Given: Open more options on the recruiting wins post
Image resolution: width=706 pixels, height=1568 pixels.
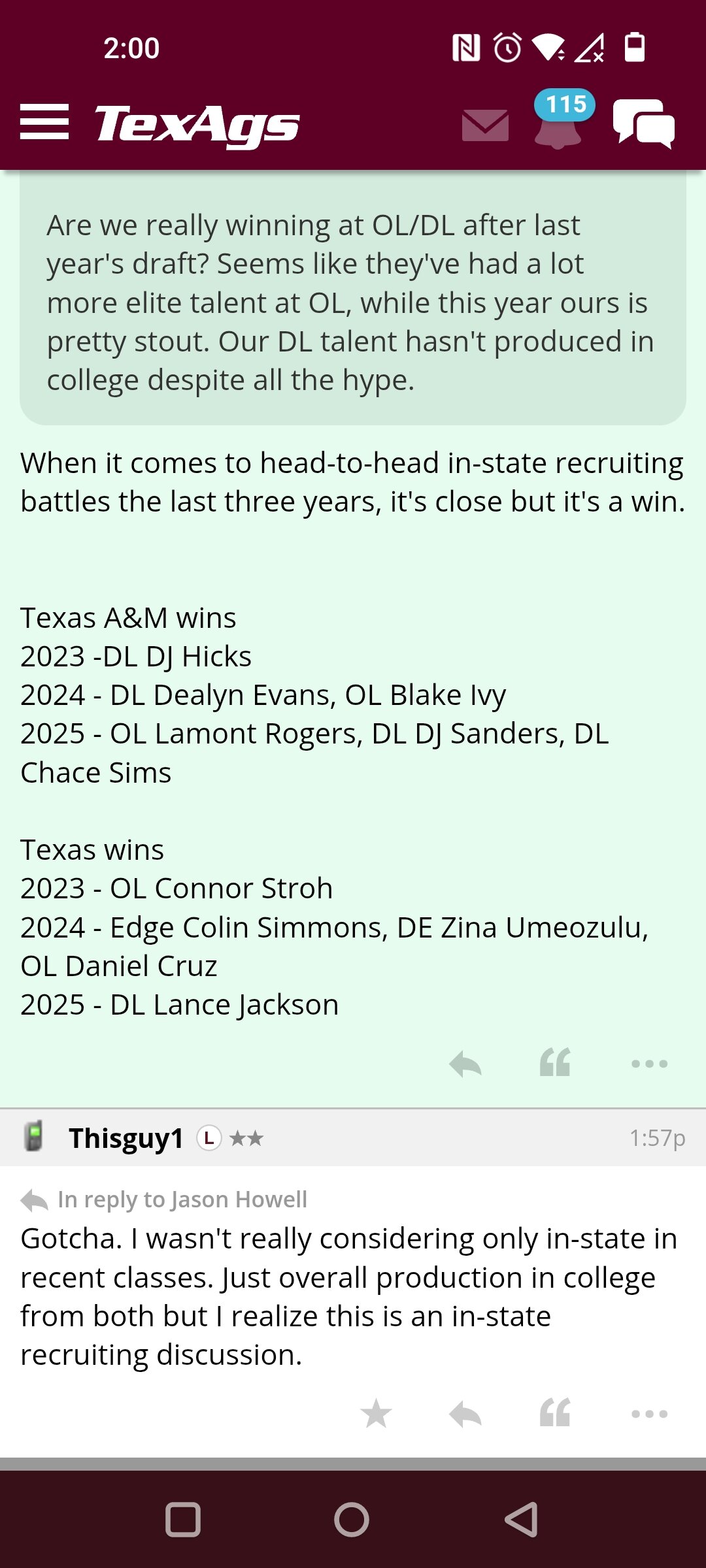Looking at the screenshot, I should [649, 1064].
